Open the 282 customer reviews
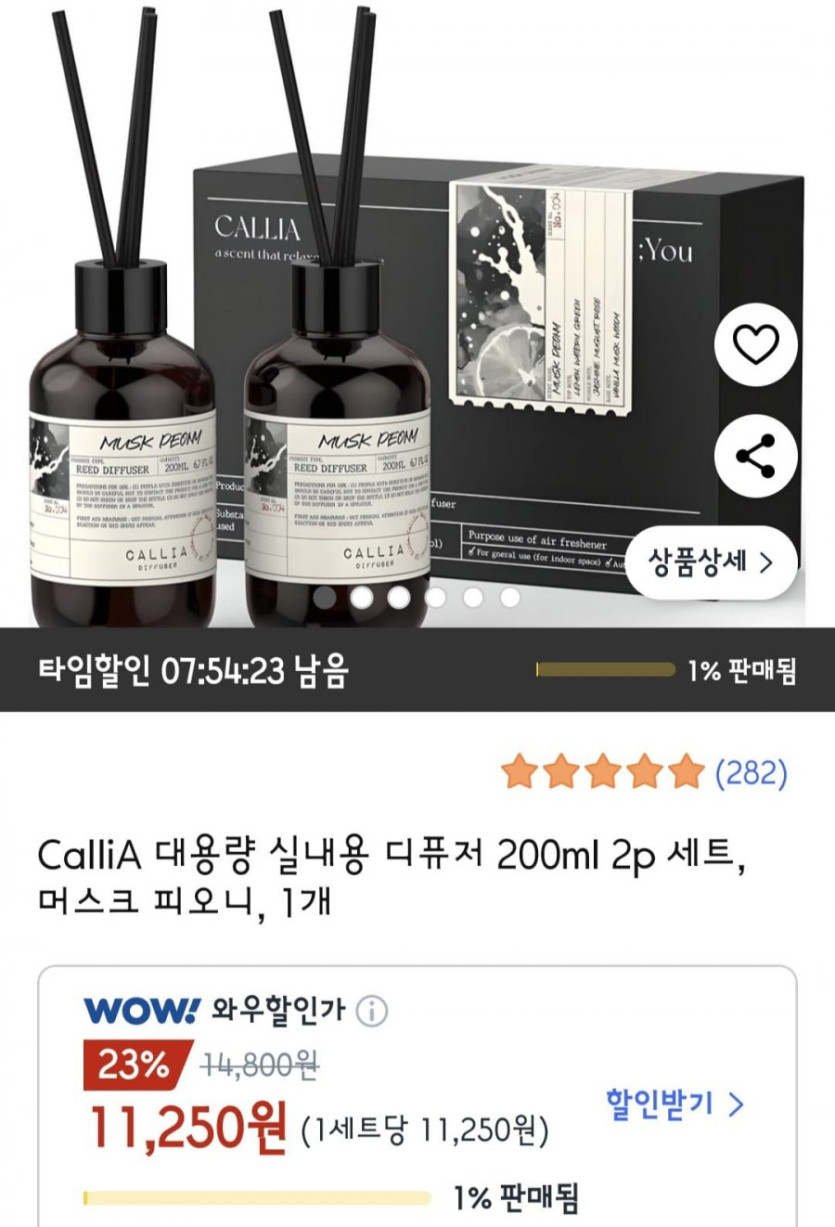Viewport: 835px width, 1227px height. 751,772
